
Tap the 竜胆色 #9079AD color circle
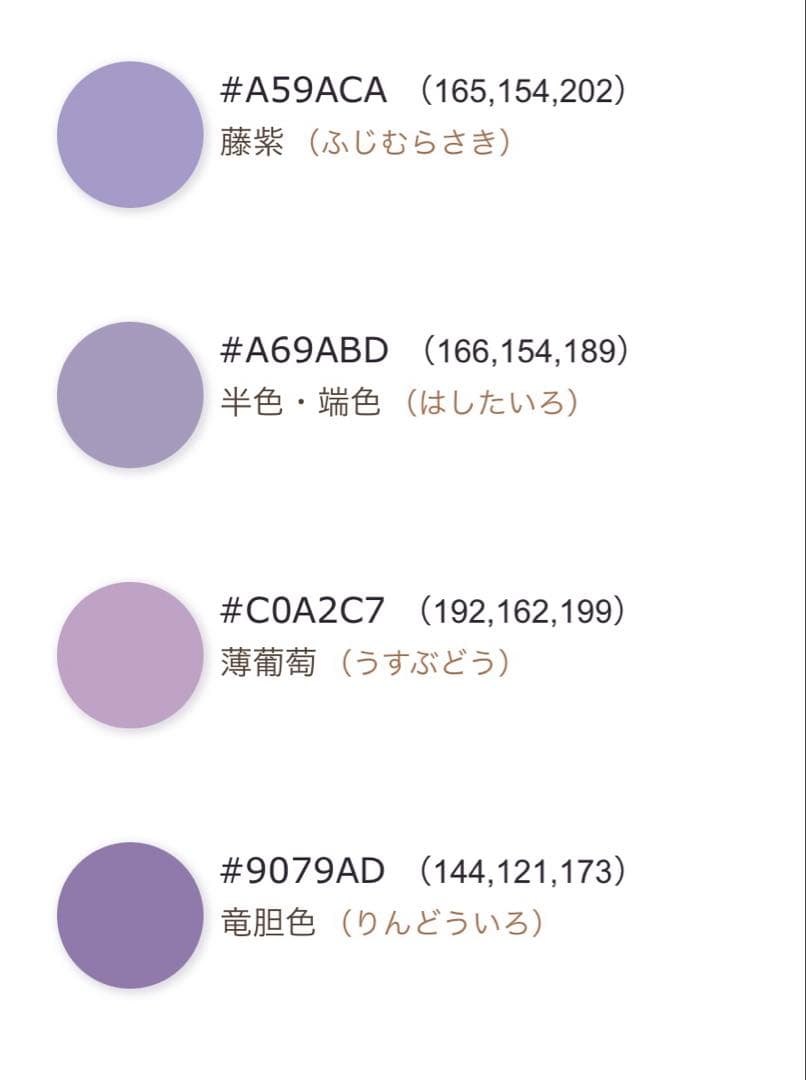click(x=130, y=915)
